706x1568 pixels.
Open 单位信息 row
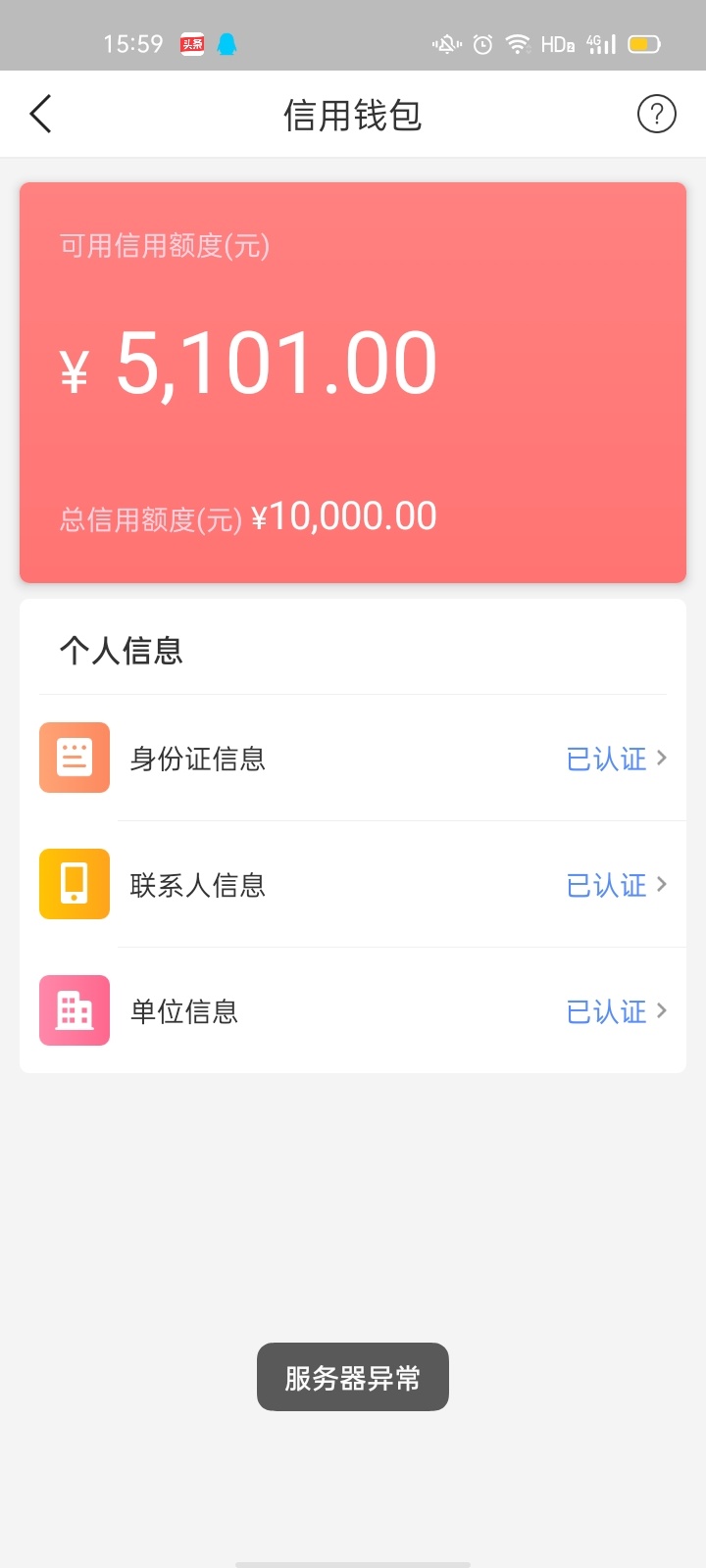tap(353, 1010)
